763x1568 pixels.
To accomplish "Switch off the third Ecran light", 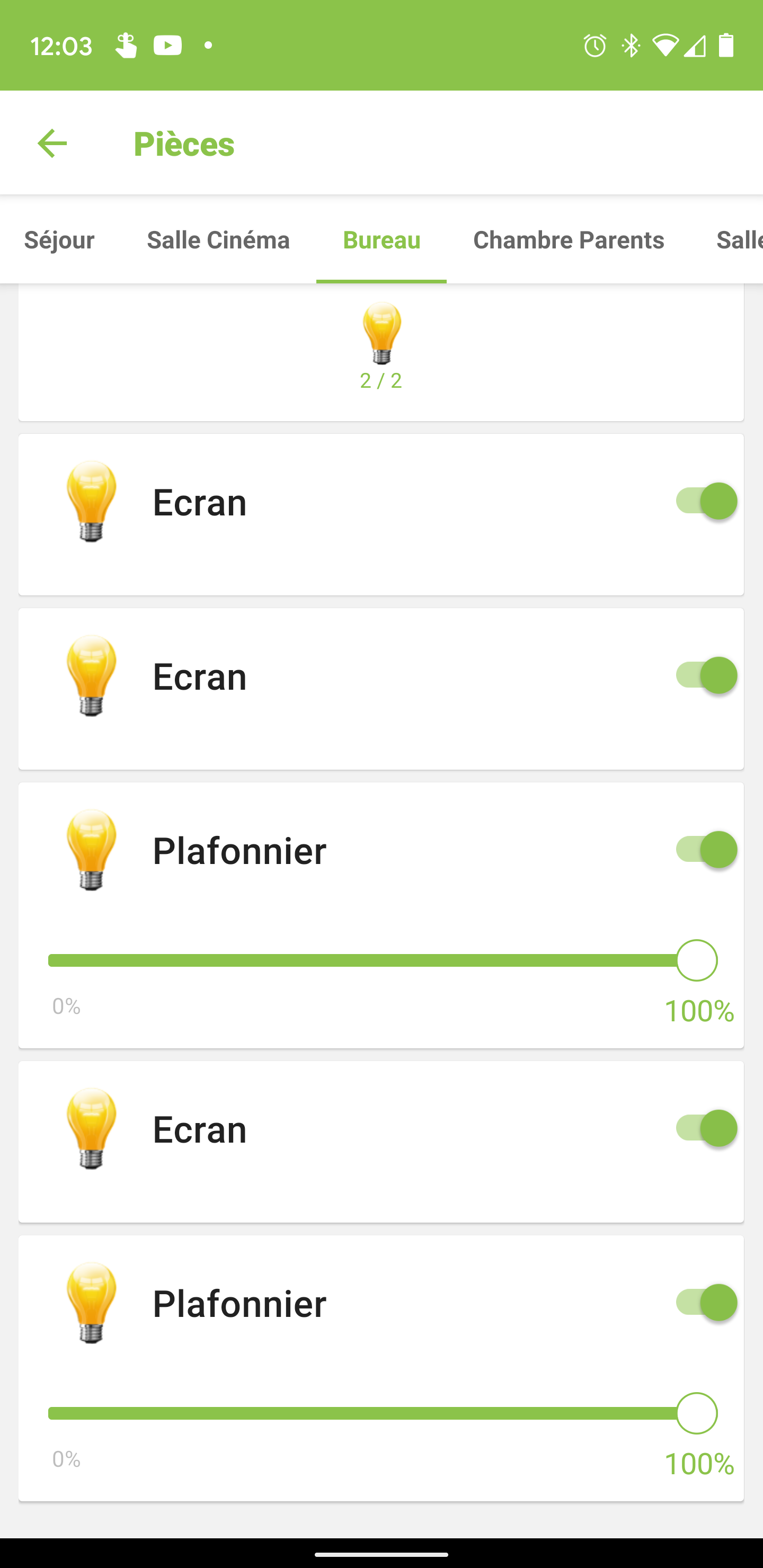I will [x=705, y=1128].
